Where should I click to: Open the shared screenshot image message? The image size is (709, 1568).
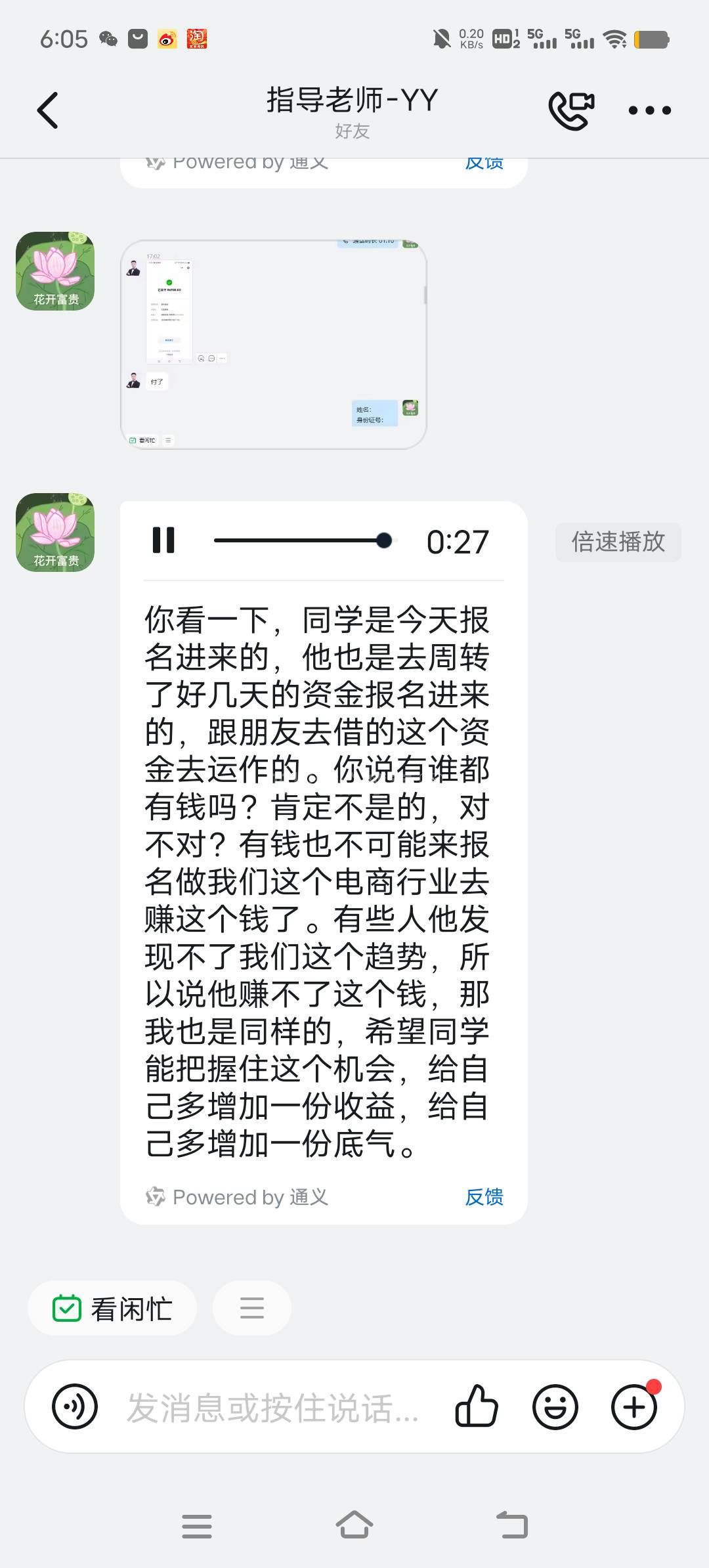coord(274,345)
